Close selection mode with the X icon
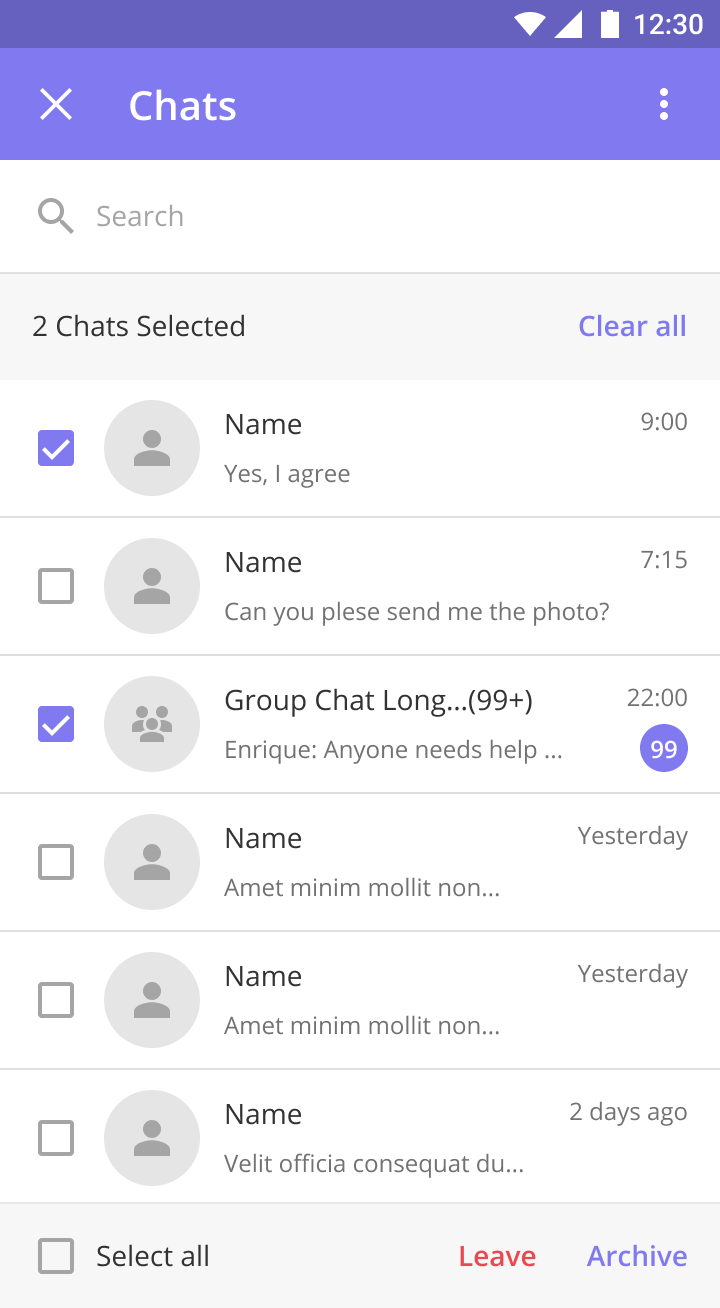This screenshot has height=1308, width=720. tap(56, 104)
